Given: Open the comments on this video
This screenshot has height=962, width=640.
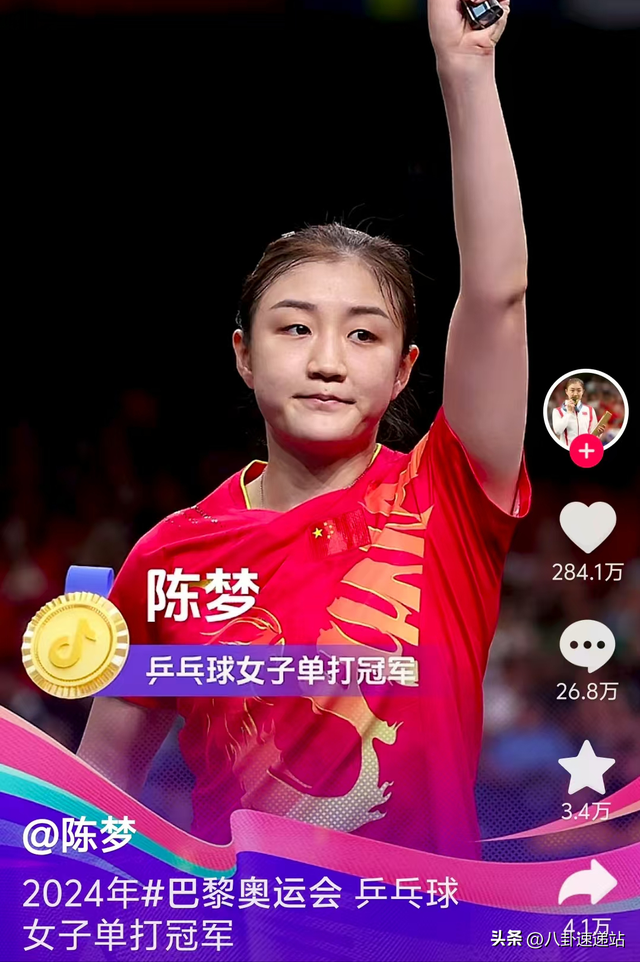Looking at the screenshot, I should pyautogui.click(x=587, y=646).
